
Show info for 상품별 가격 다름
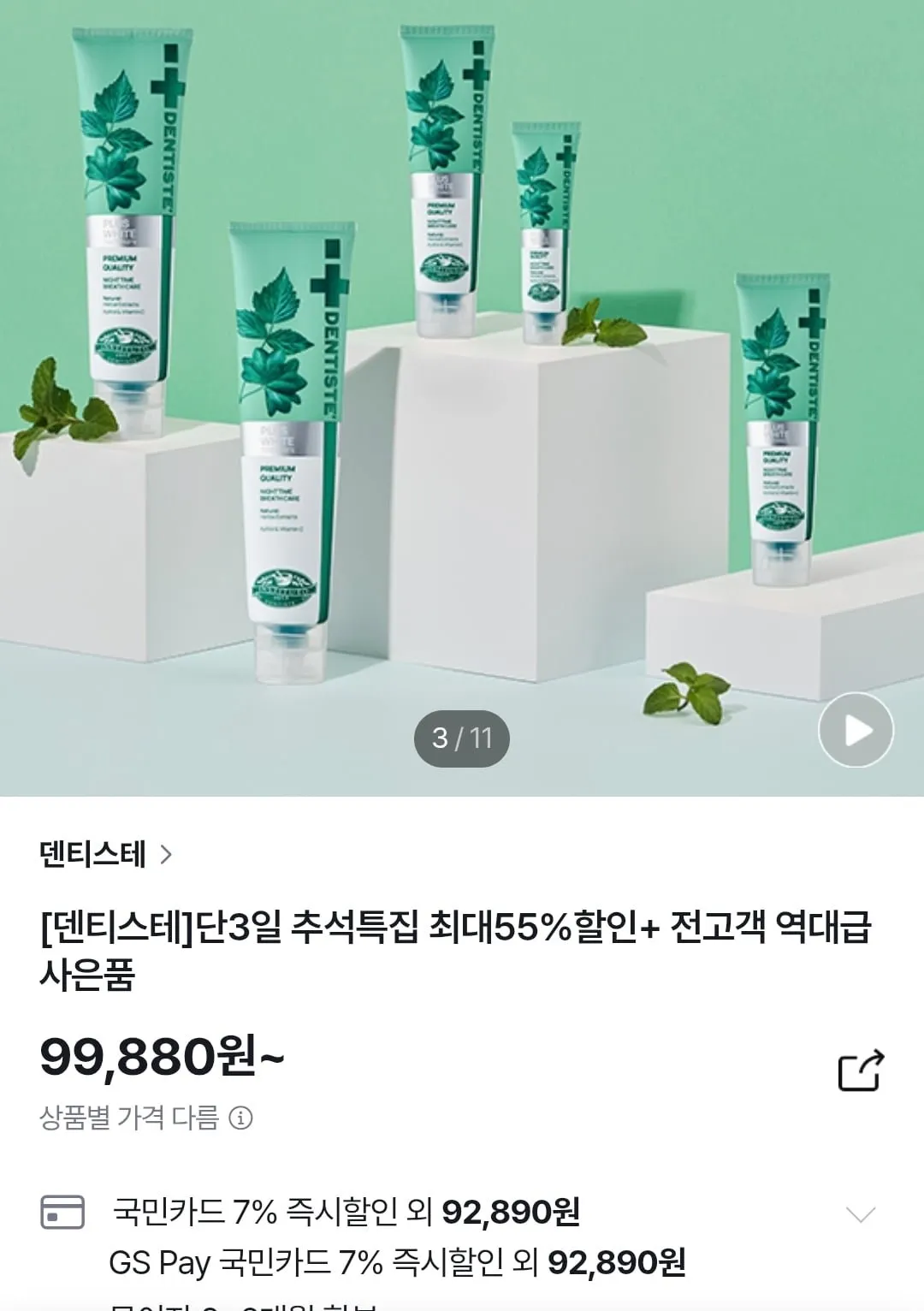tap(241, 1118)
